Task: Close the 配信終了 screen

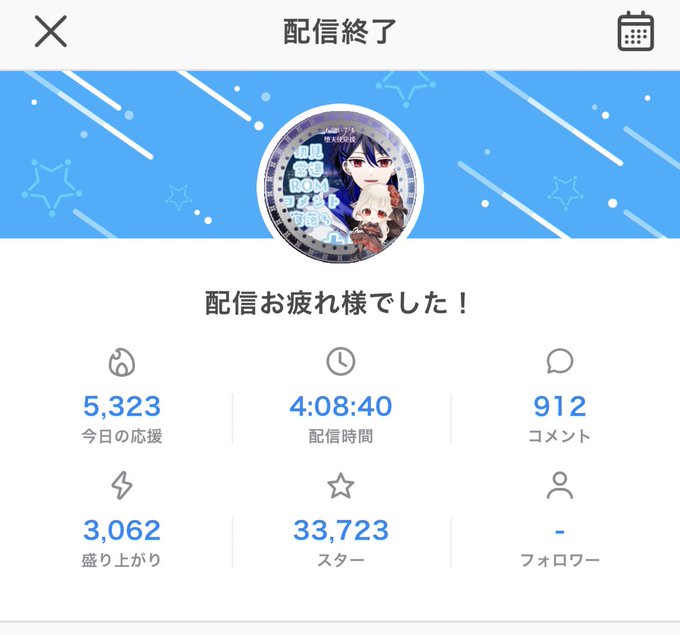Action: [51, 31]
